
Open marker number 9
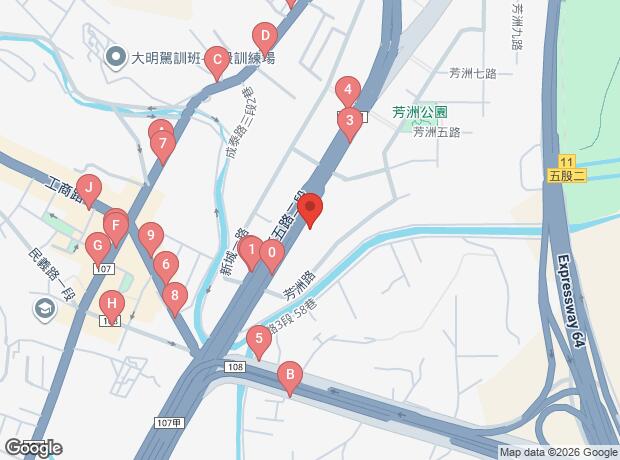pos(149,237)
